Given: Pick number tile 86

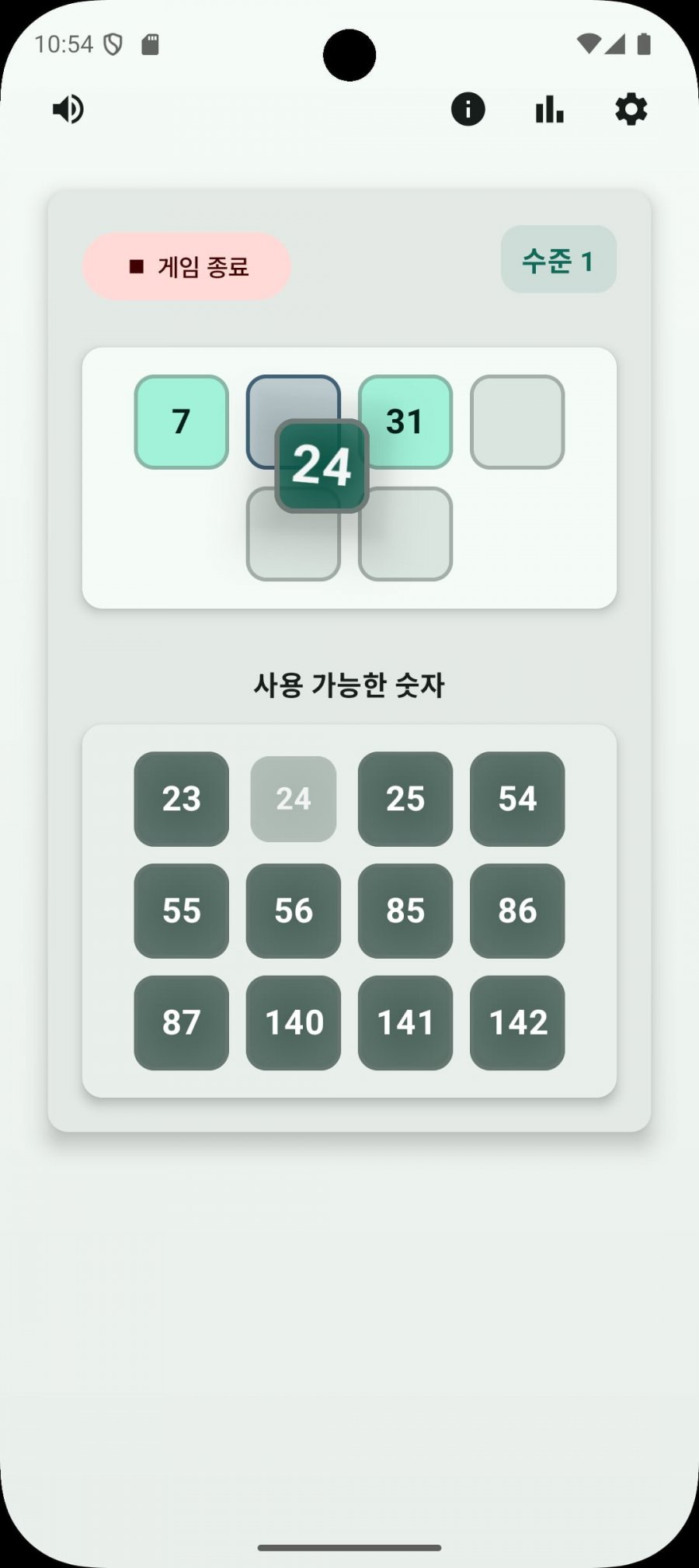Looking at the screenshot, I should coord(516,911).
